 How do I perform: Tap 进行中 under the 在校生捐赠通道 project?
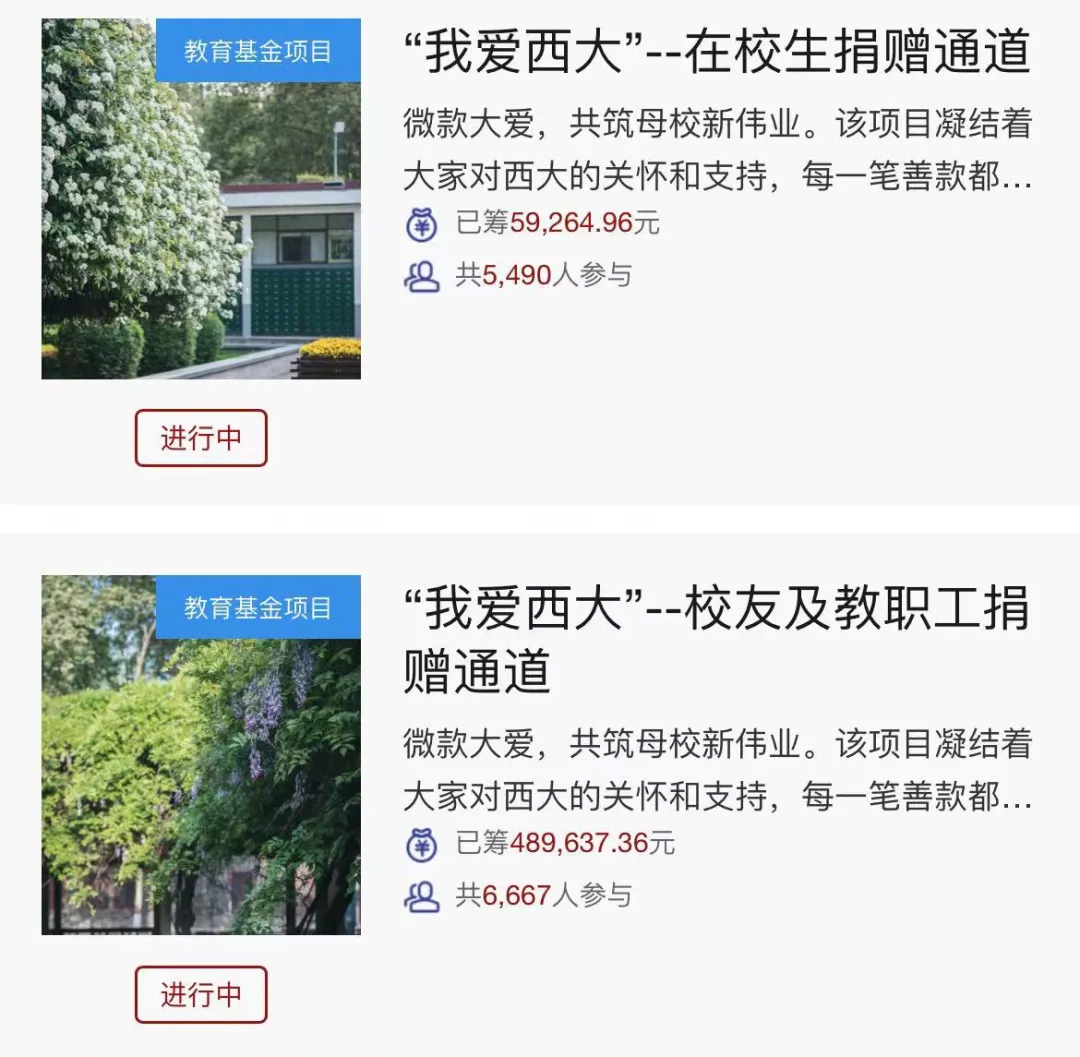[x=201, y=438]
